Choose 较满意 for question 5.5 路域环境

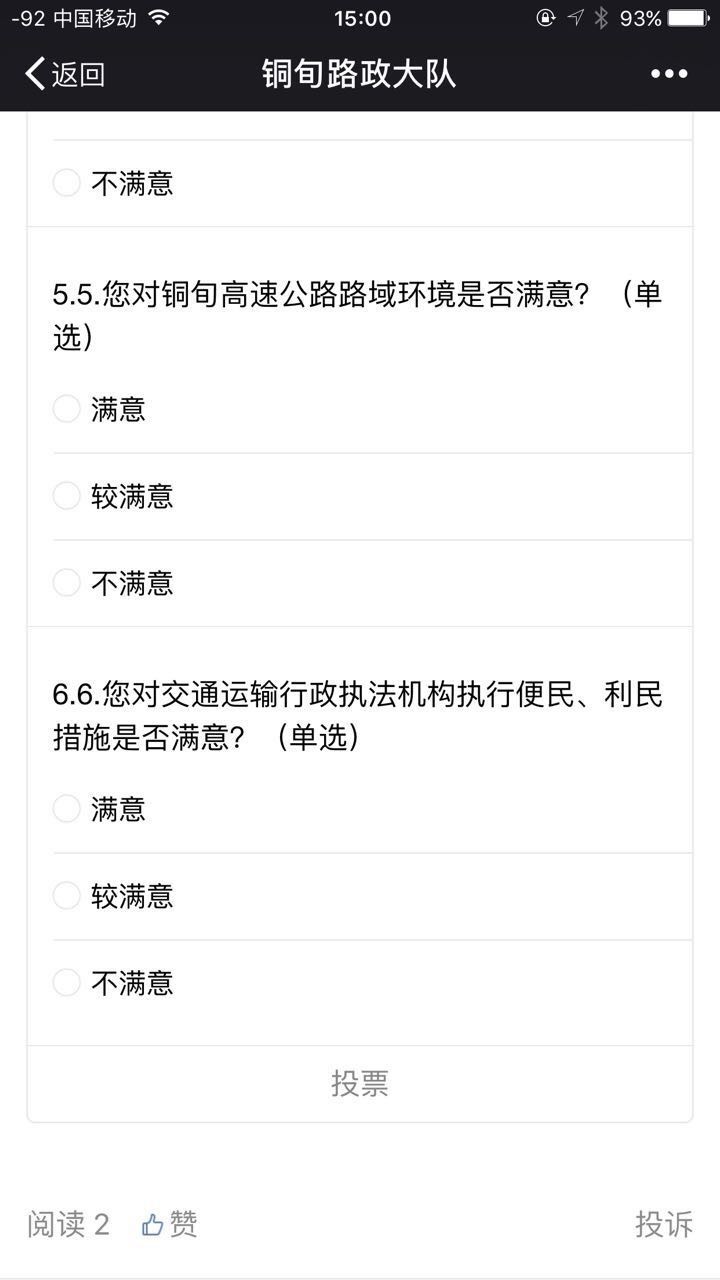tap(372, 496)
